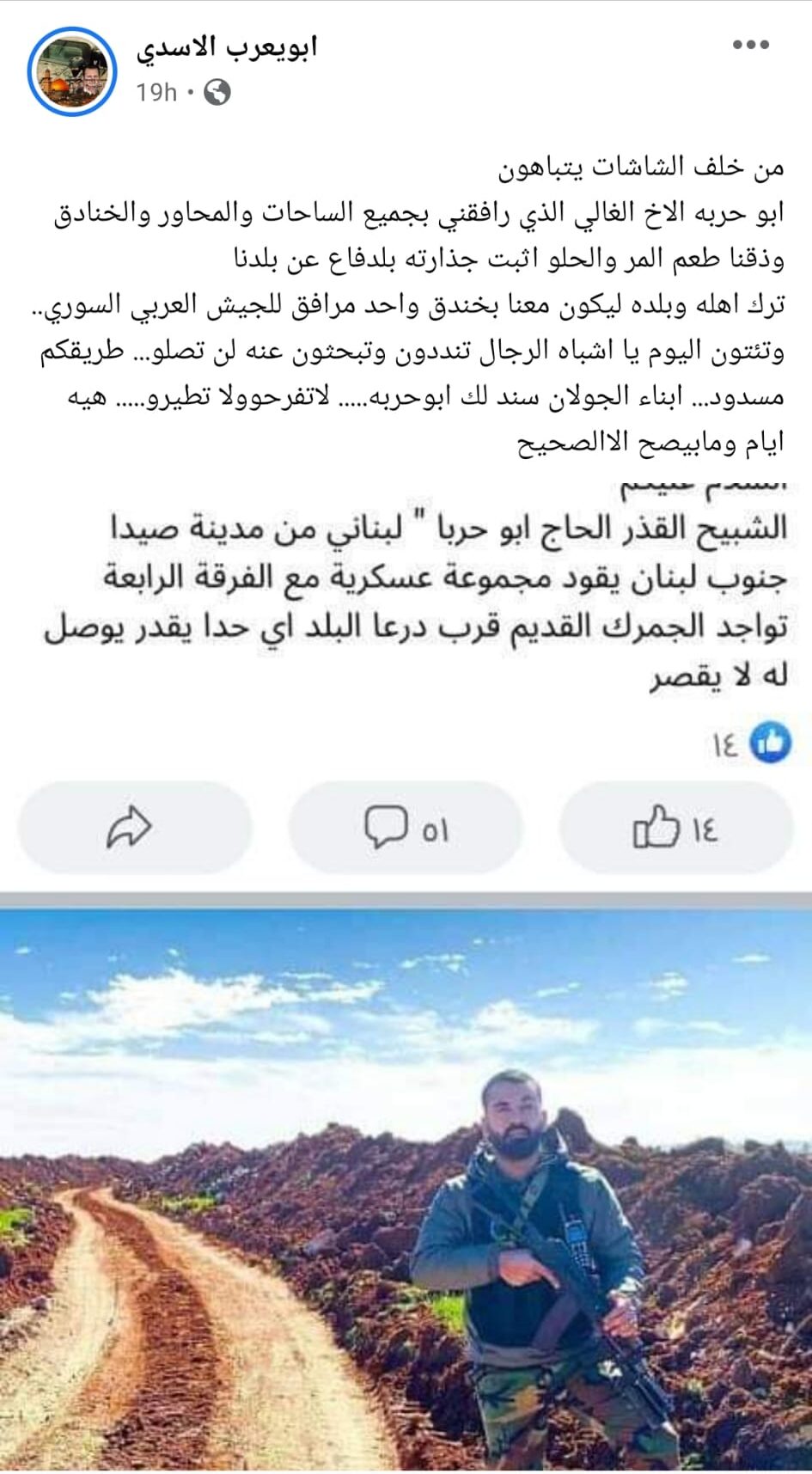The width and height of the screenshot is (812, 1474).
Task: View the profile picture of ابويعرب الاسدي
Action: click(x=71, y=71)
